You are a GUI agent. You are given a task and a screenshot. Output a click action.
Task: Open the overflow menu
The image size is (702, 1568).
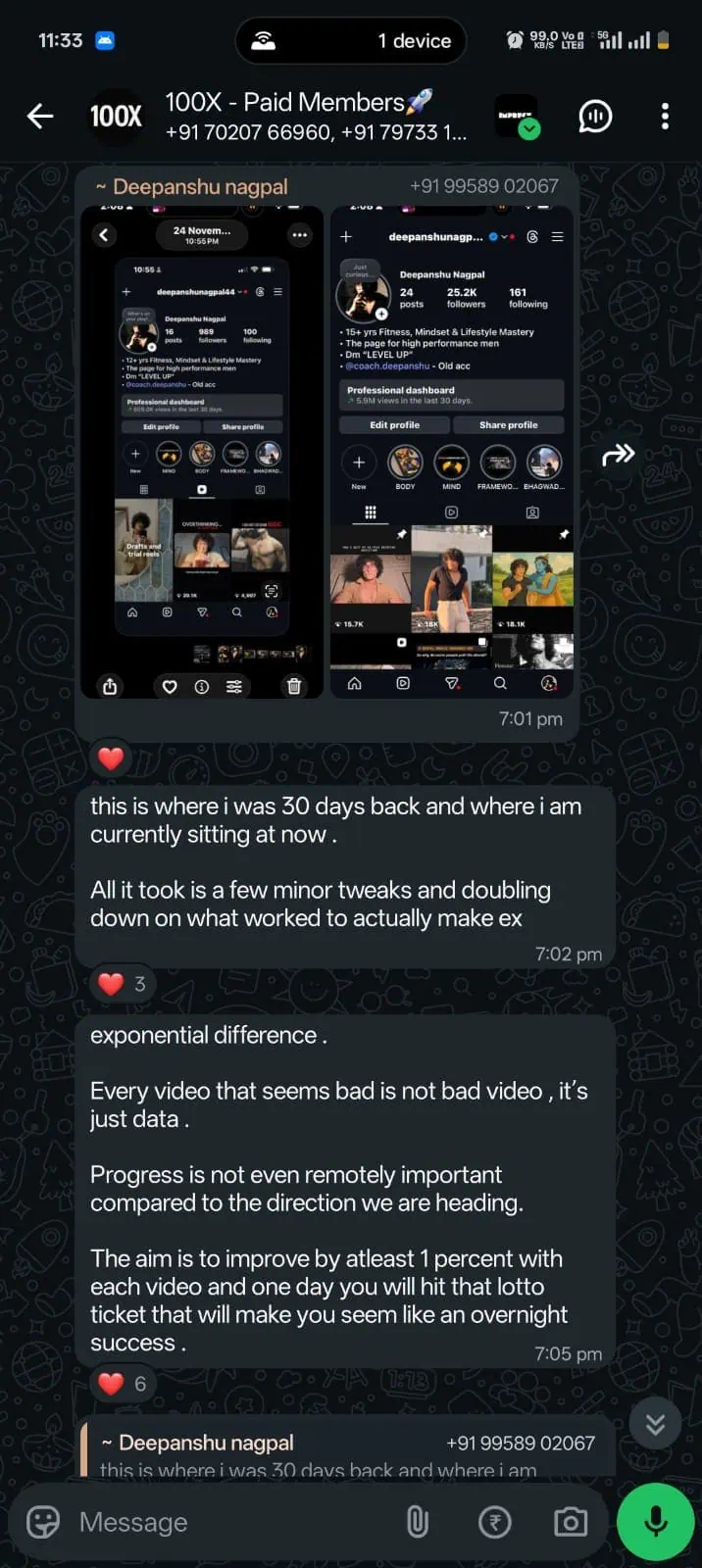pos(665,117)
